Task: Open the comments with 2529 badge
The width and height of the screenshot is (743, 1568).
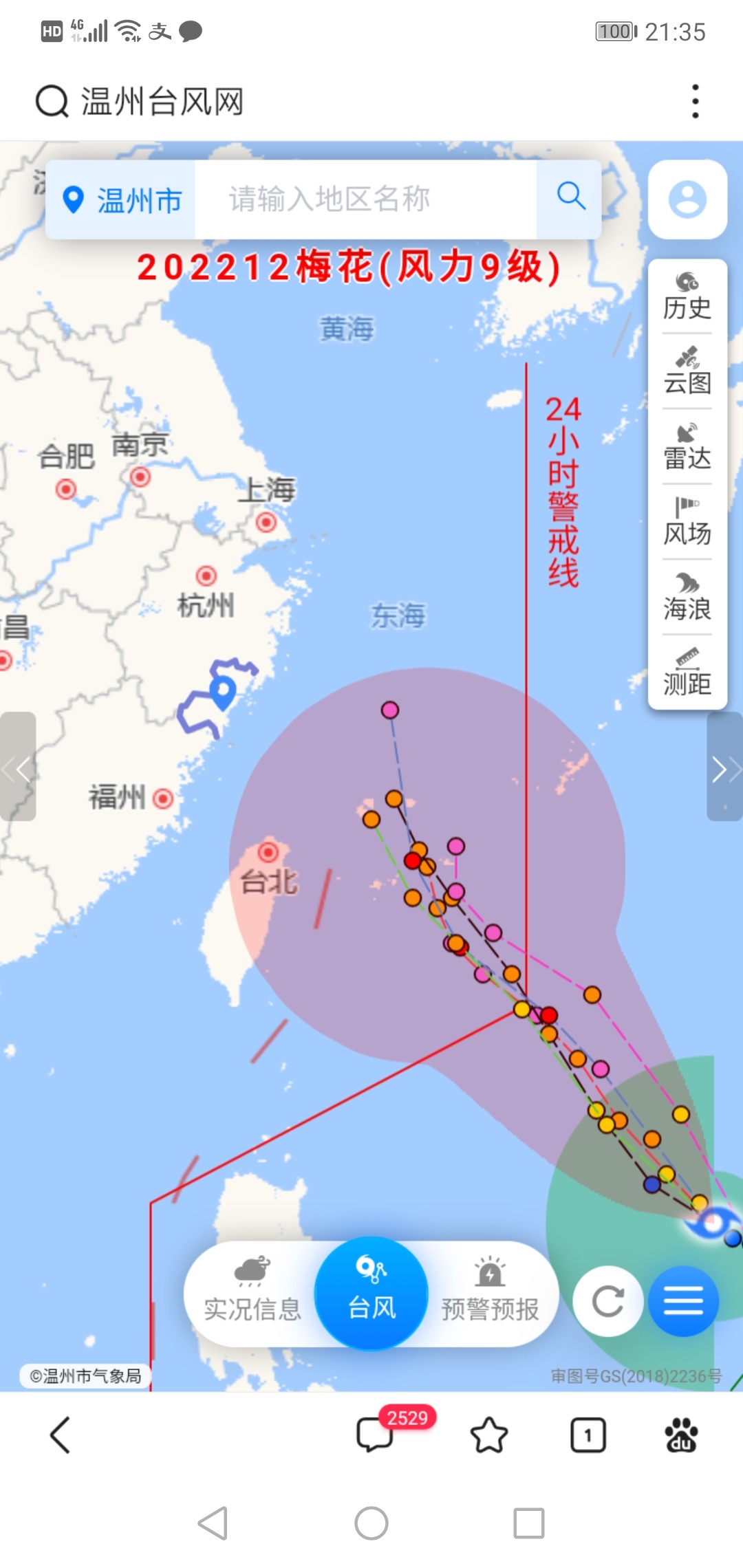Action: pyautogui.click(x=376, y=1435)
